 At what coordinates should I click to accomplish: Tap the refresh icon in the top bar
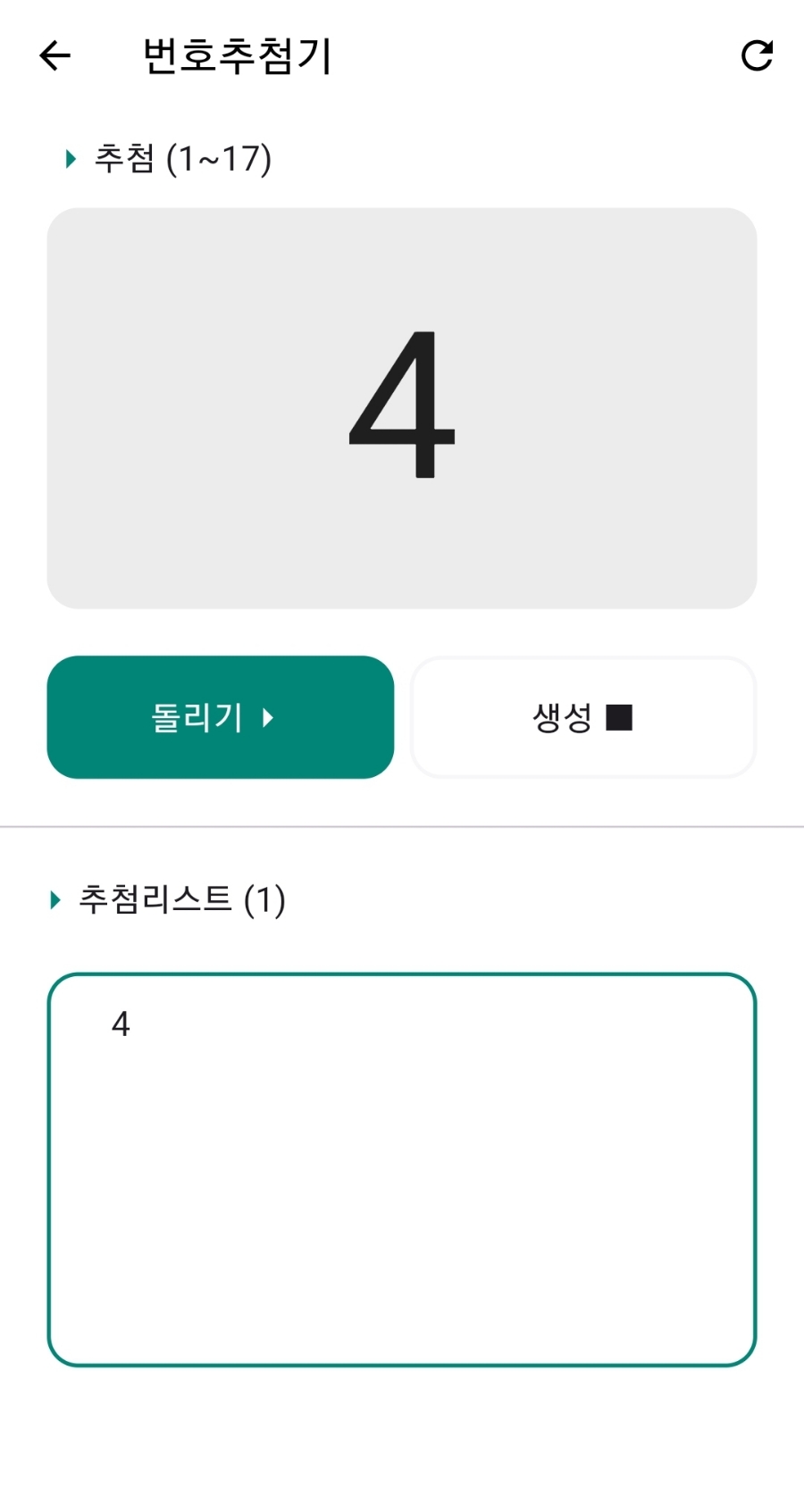click(757, 56)
